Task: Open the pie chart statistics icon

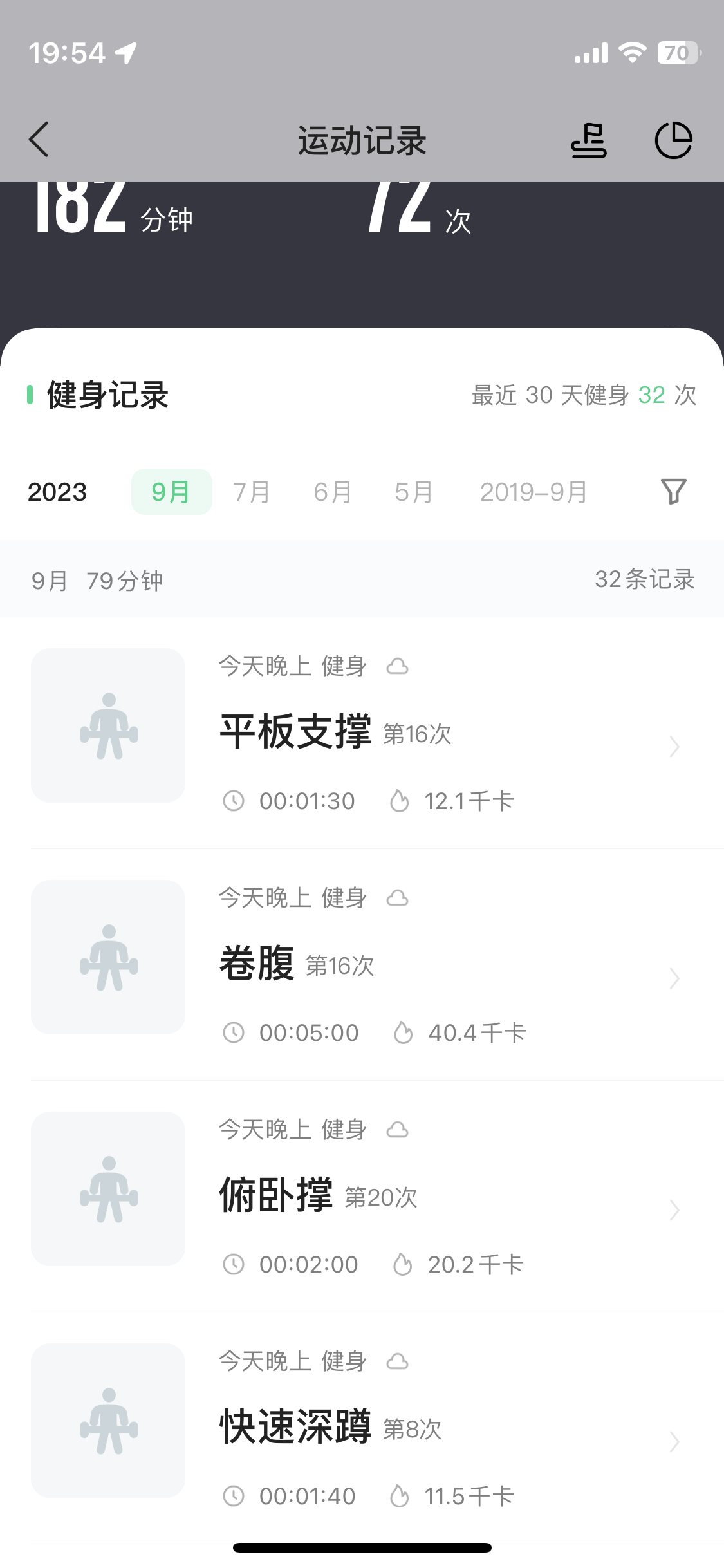Action: coord(674,140)
